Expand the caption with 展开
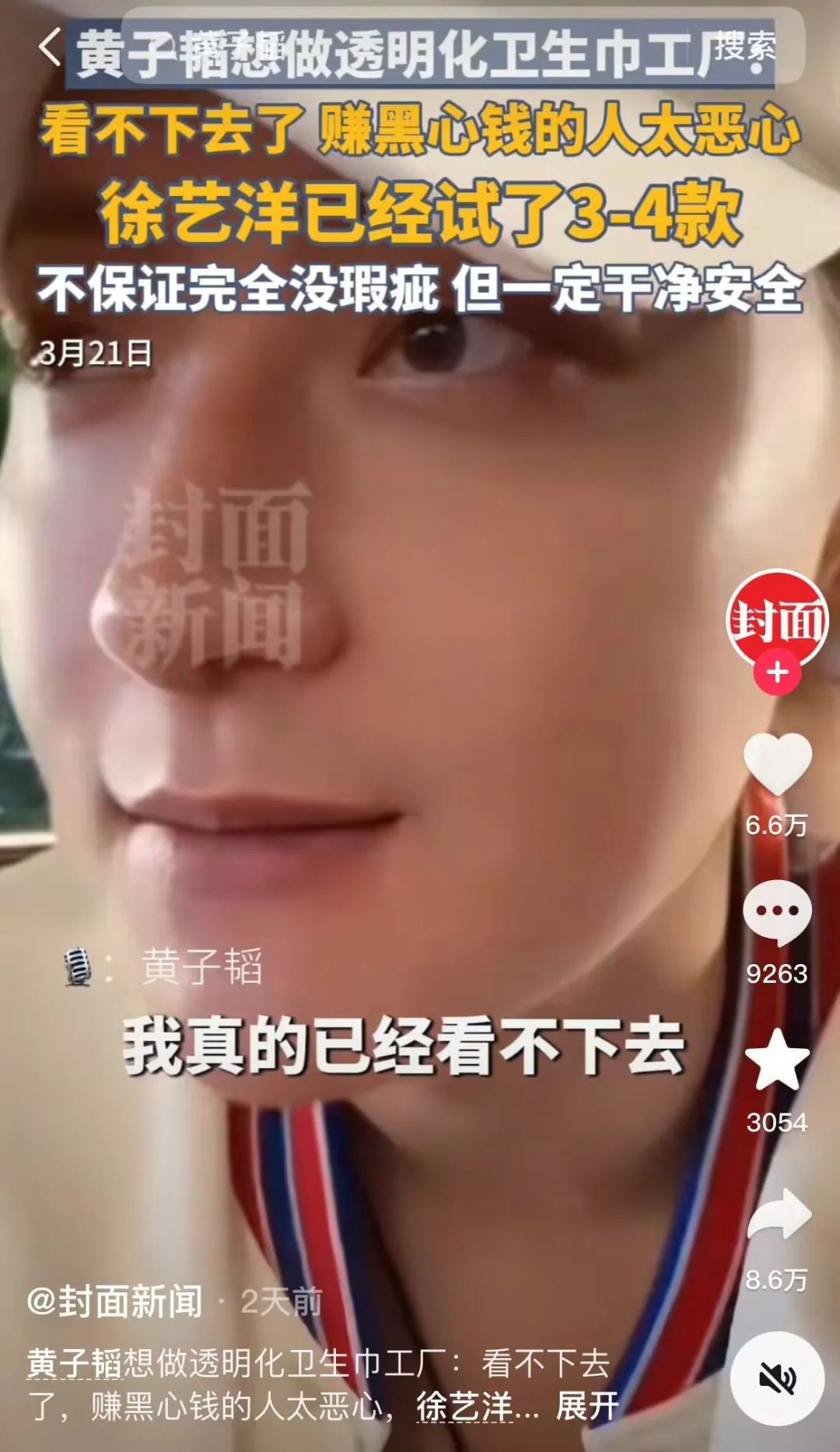The height and width of the screenshot is (1452, 840). pyautogui.click(x=587, y=1406)
